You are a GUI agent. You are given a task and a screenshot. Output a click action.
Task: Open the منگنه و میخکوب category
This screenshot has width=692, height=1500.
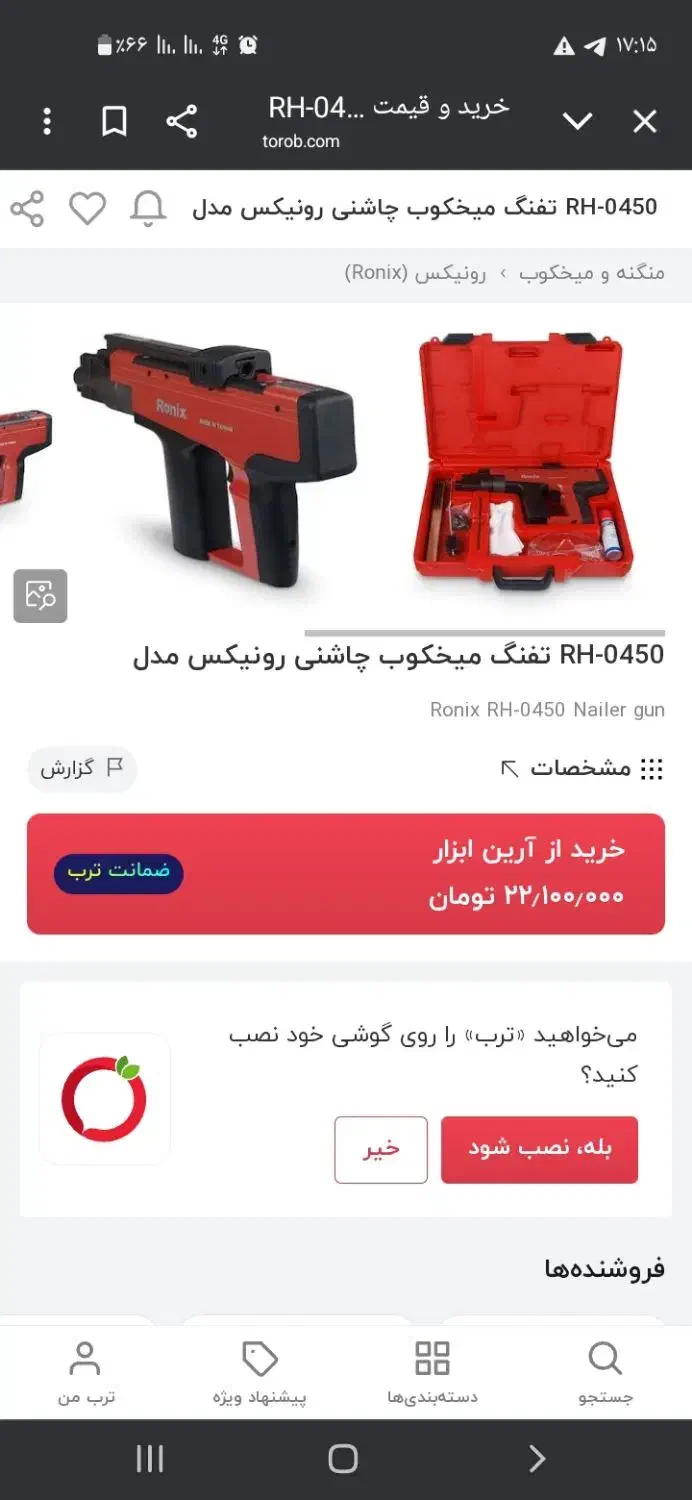click(591, 272)
